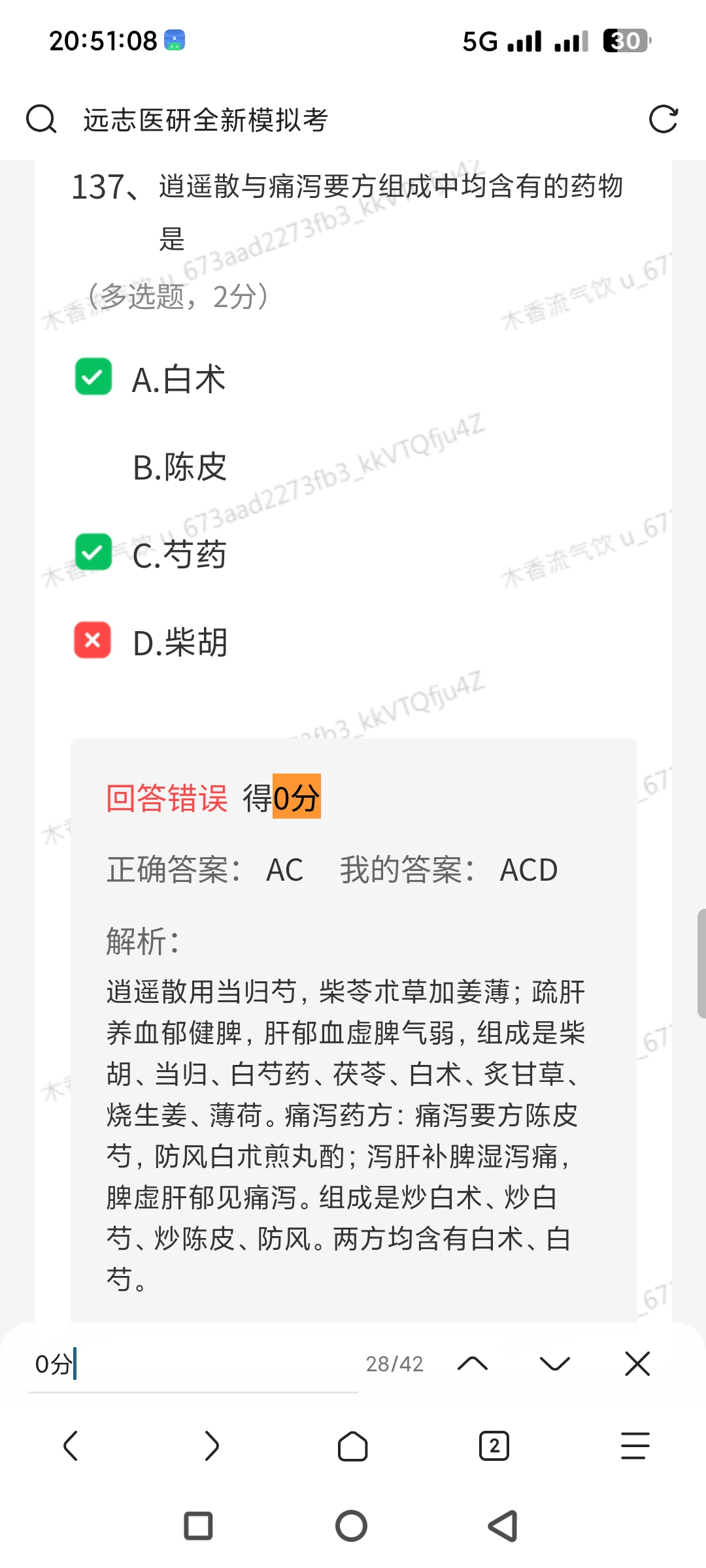Tap the system back button
The image size is (706, 1568).
tap(503, 1526)
